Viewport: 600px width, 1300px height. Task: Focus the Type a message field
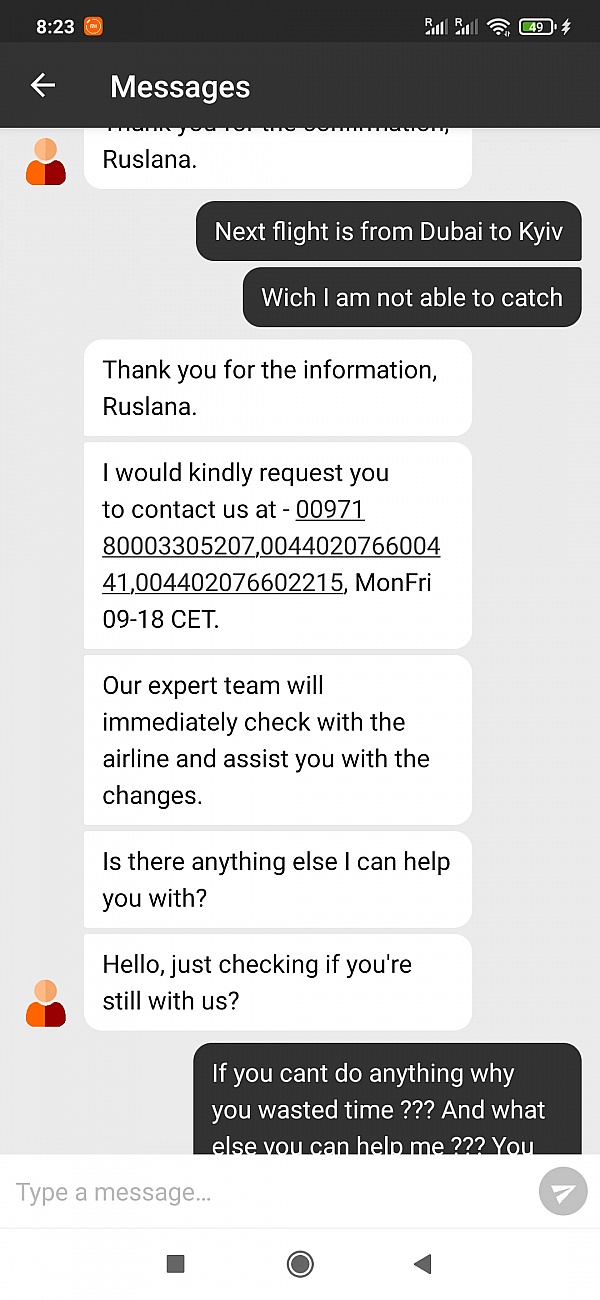270,1192
